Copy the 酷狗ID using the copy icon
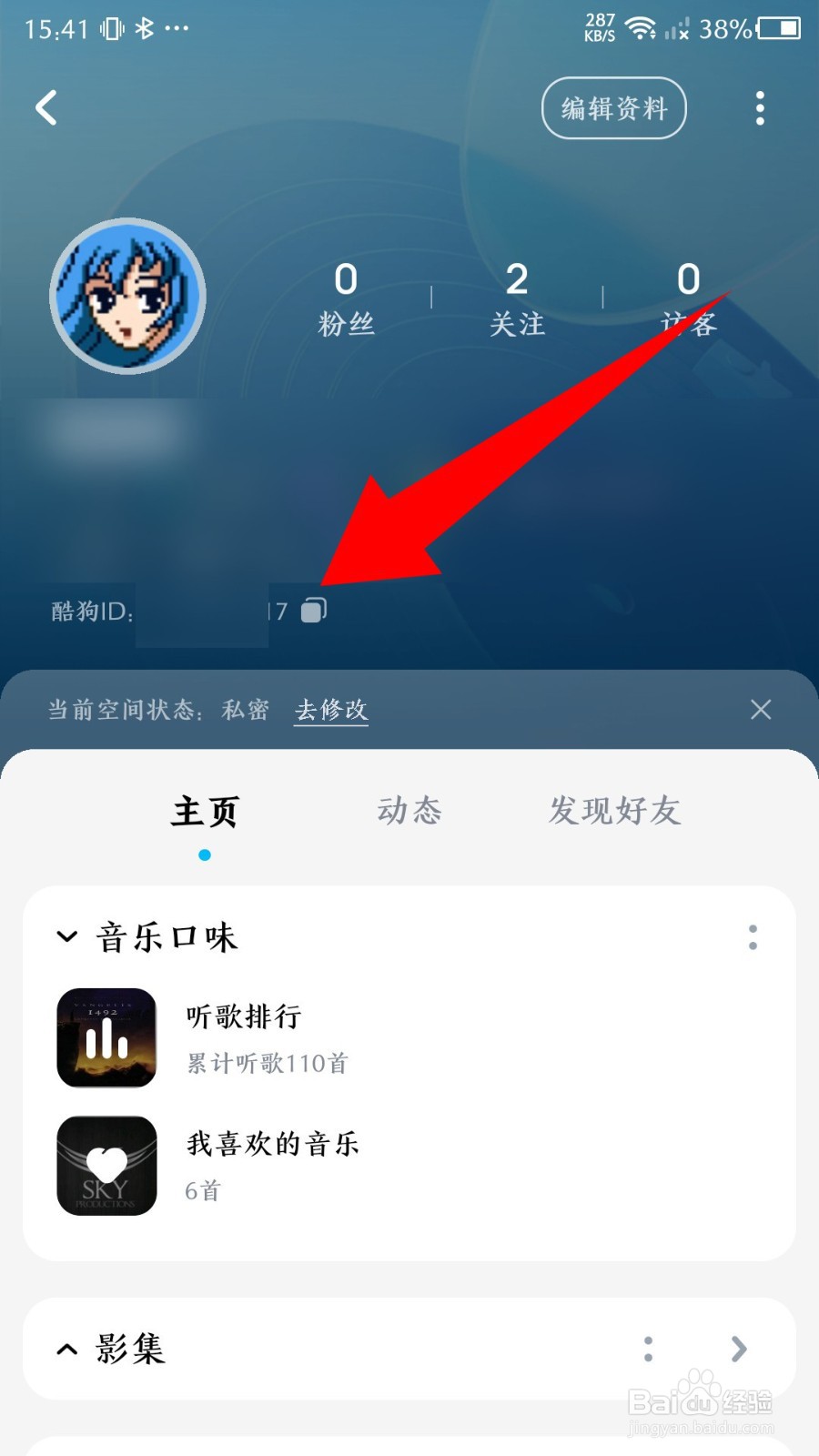Viewport: 819px width, 1456px height. (313, 609)
